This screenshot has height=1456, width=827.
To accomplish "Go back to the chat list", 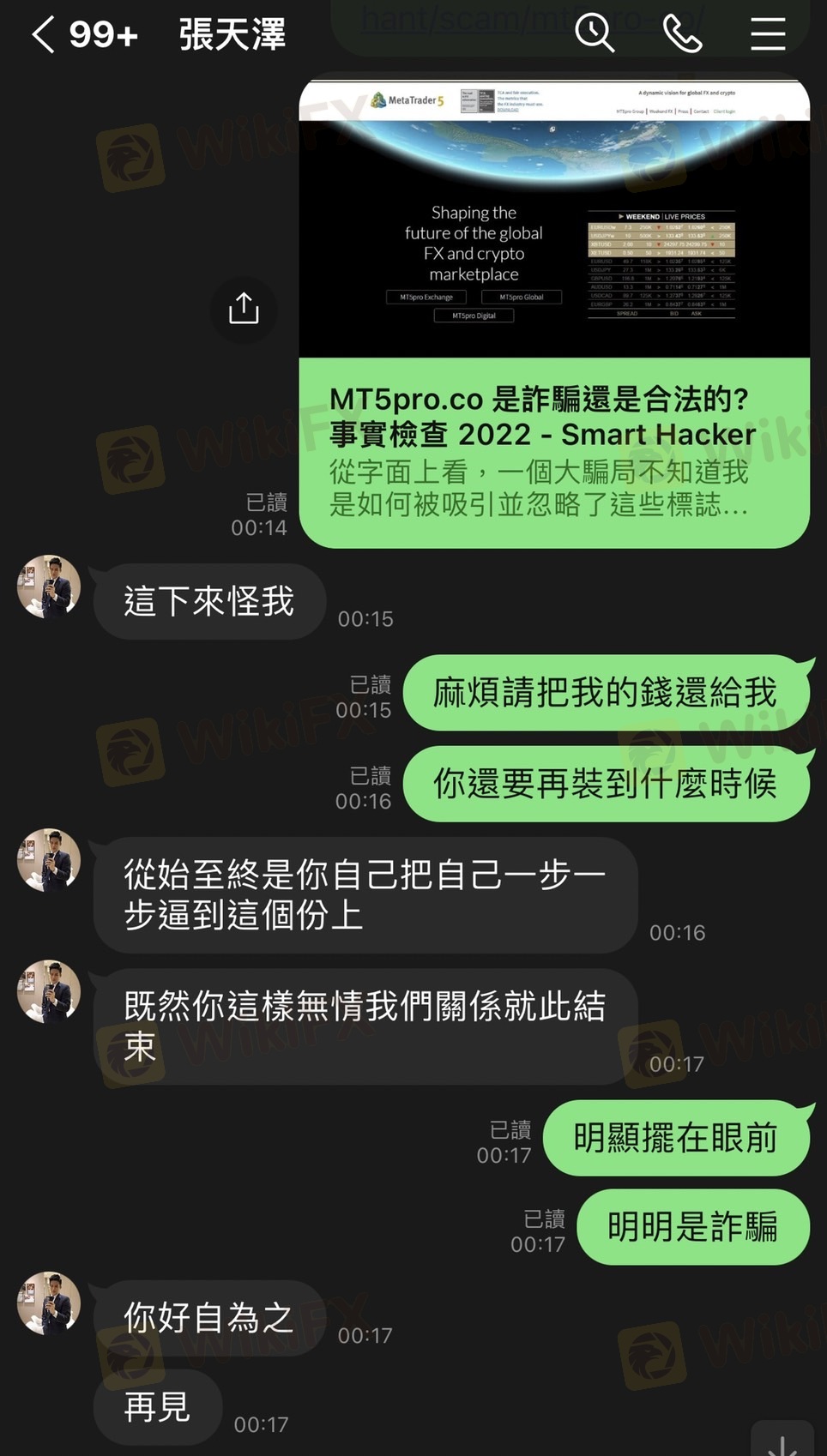I will point(43,35).
